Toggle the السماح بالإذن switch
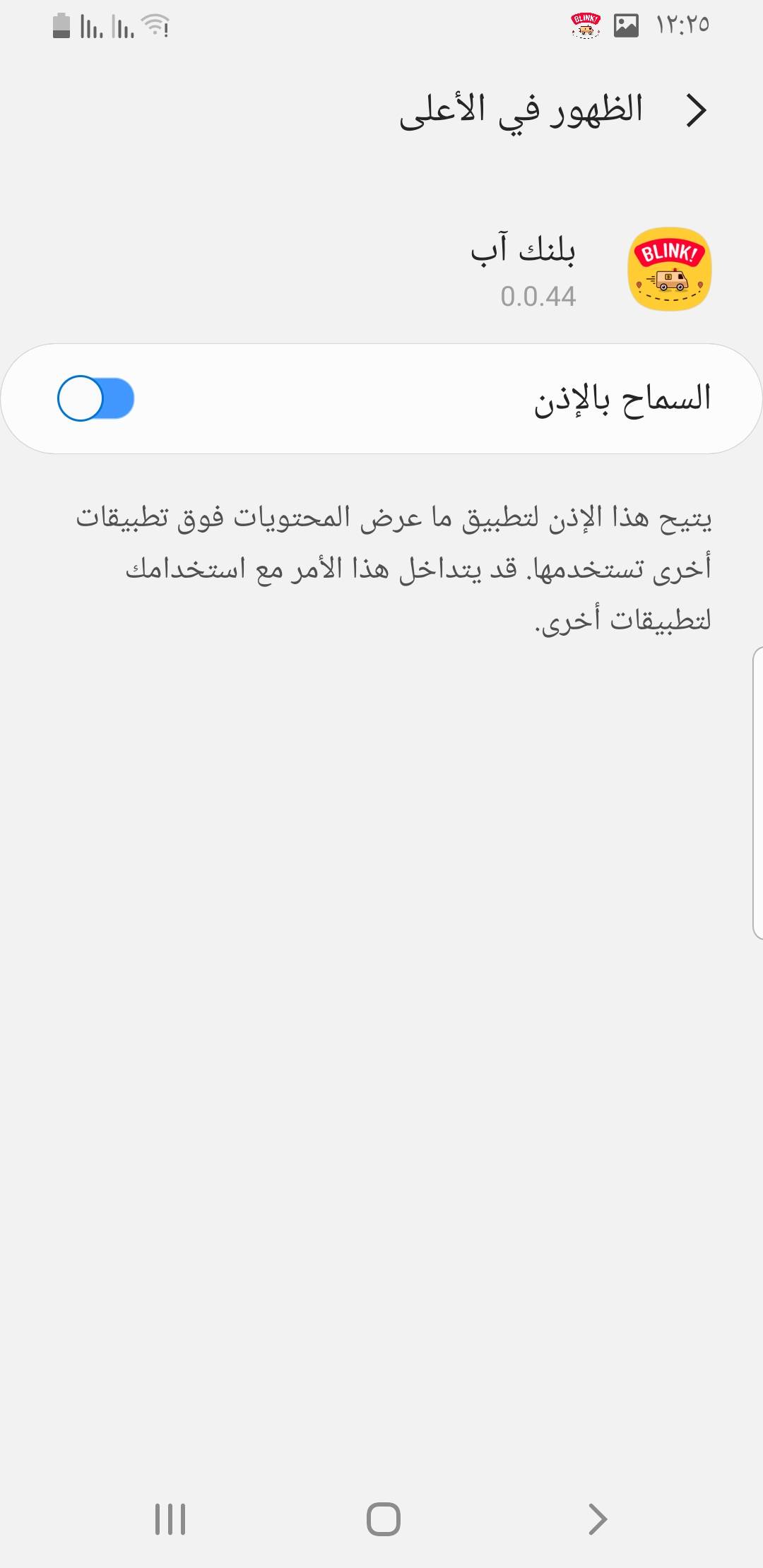Screen dimensions: 763x1568 pyautogui.click(x=96, y=398)
